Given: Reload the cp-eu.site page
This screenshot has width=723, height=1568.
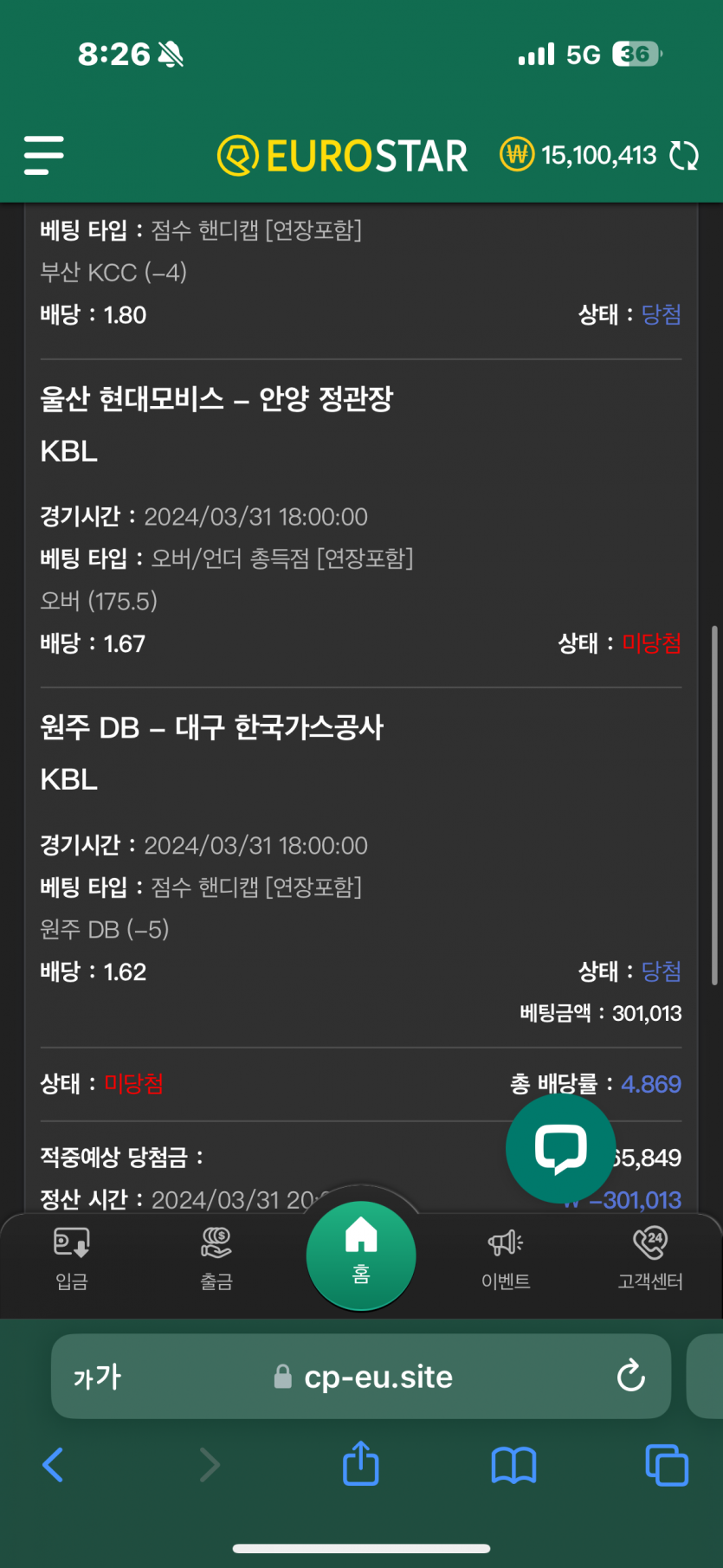Looking at the screenshot, I should click(x=630, y=1376).
